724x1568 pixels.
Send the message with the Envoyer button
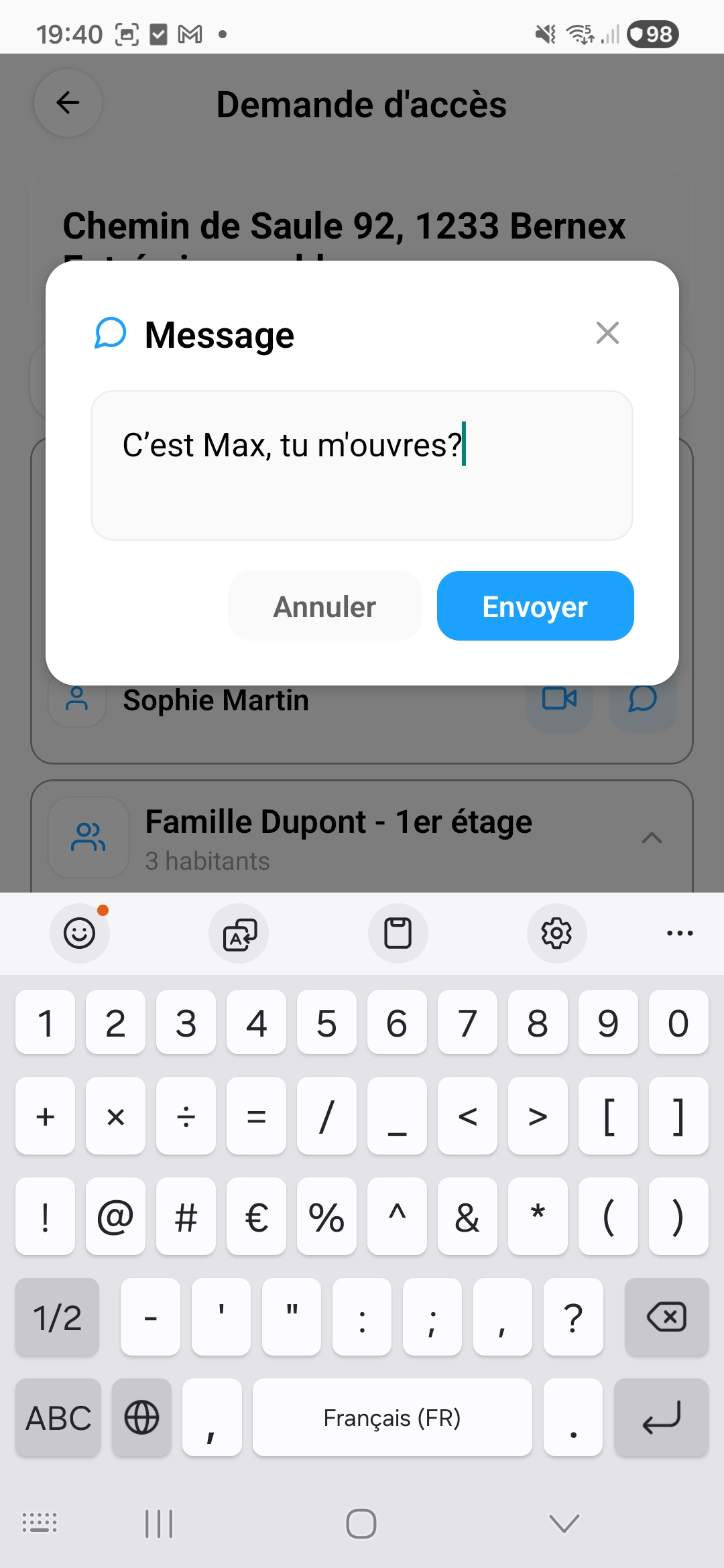(535, 606)
